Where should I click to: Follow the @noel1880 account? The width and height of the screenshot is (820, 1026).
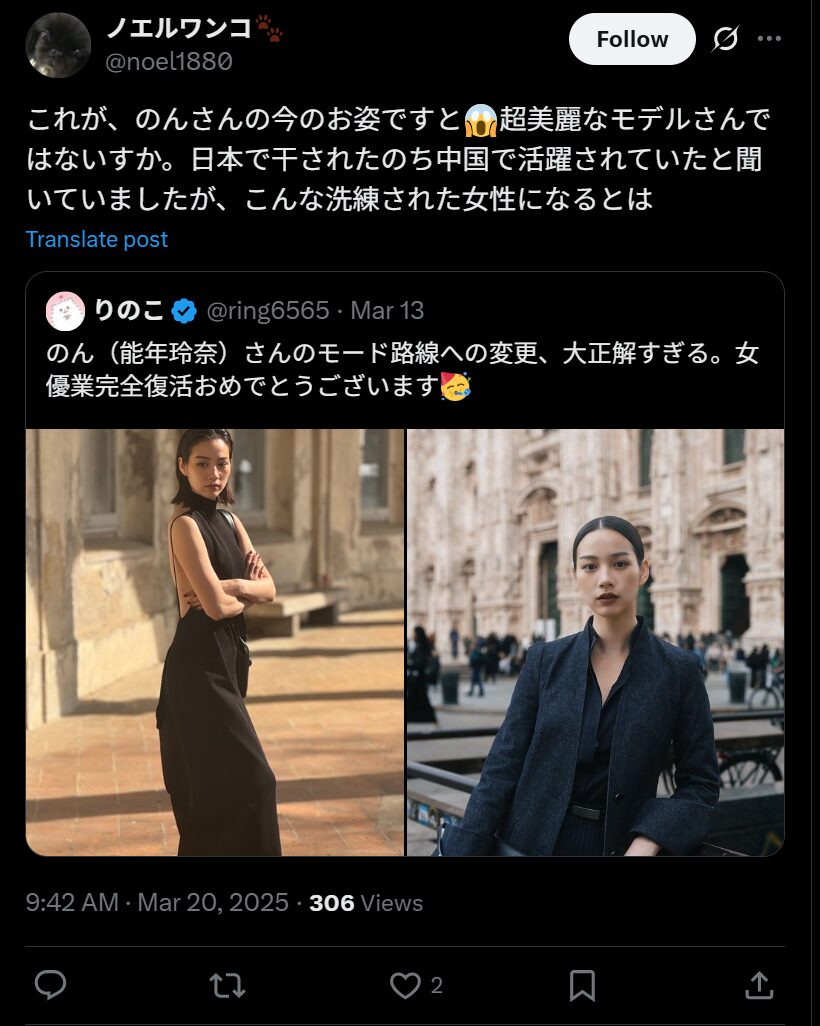click(632, 40)
